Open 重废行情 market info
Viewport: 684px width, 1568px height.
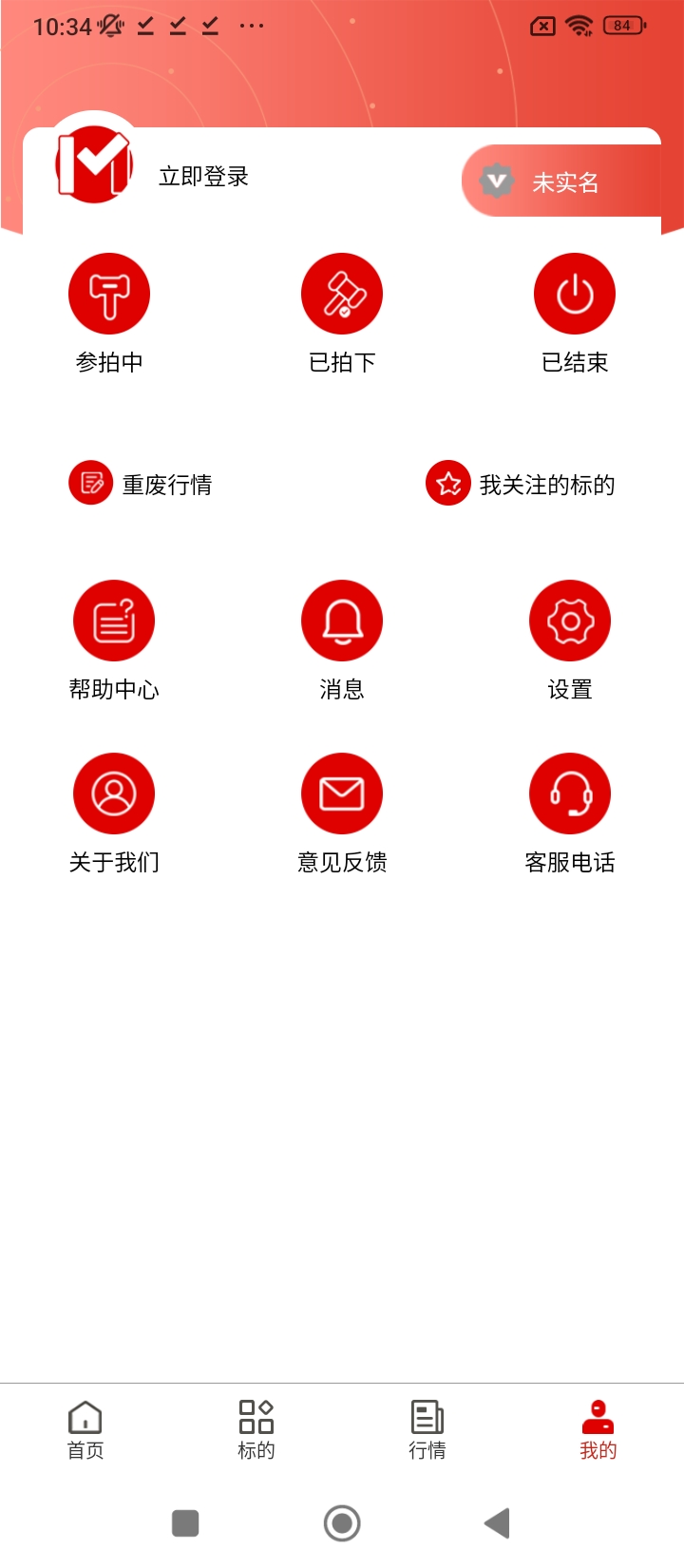pyautogui.click(x=141, y=484)
